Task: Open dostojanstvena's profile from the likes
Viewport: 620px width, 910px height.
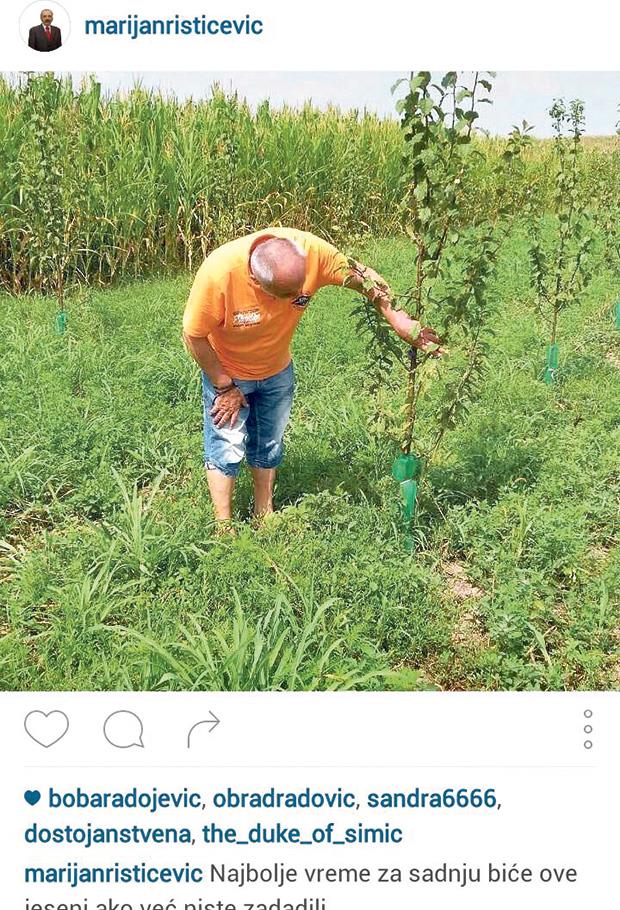Action: [108, 833]
